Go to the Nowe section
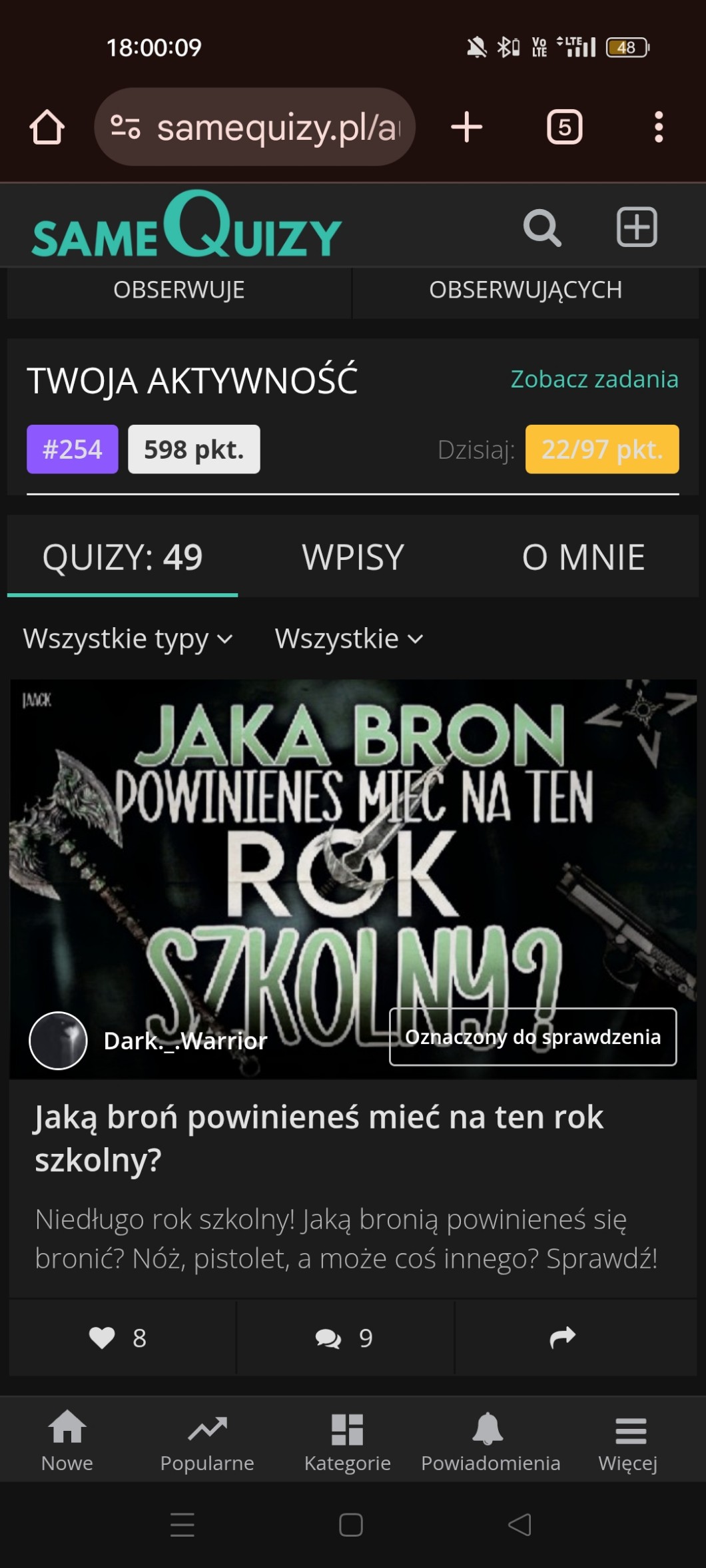The width and height of the screenshot is (706, 1568). point(67,1441)
